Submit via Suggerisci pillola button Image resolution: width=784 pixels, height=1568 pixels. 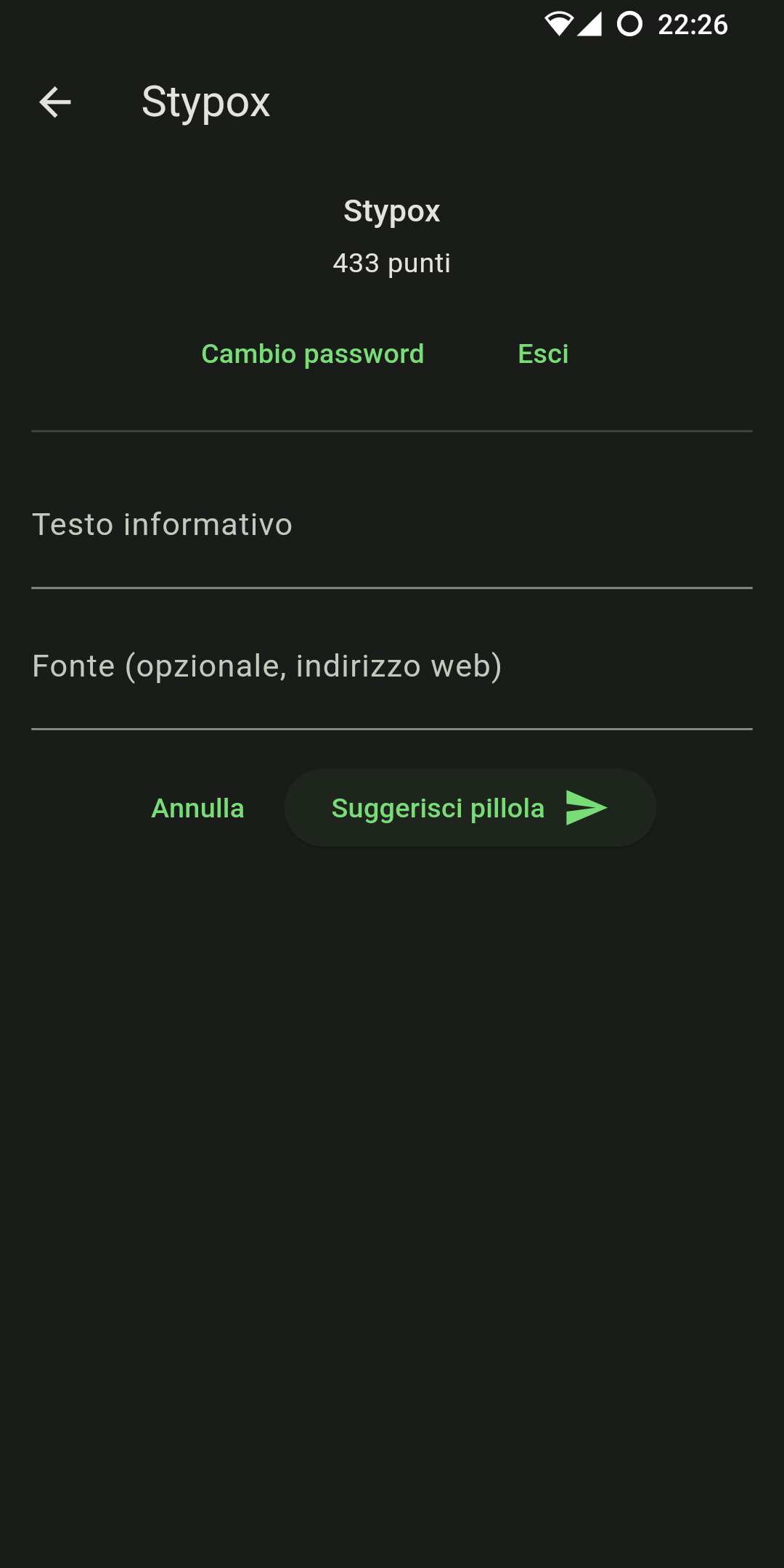click(x=470, y=808)
